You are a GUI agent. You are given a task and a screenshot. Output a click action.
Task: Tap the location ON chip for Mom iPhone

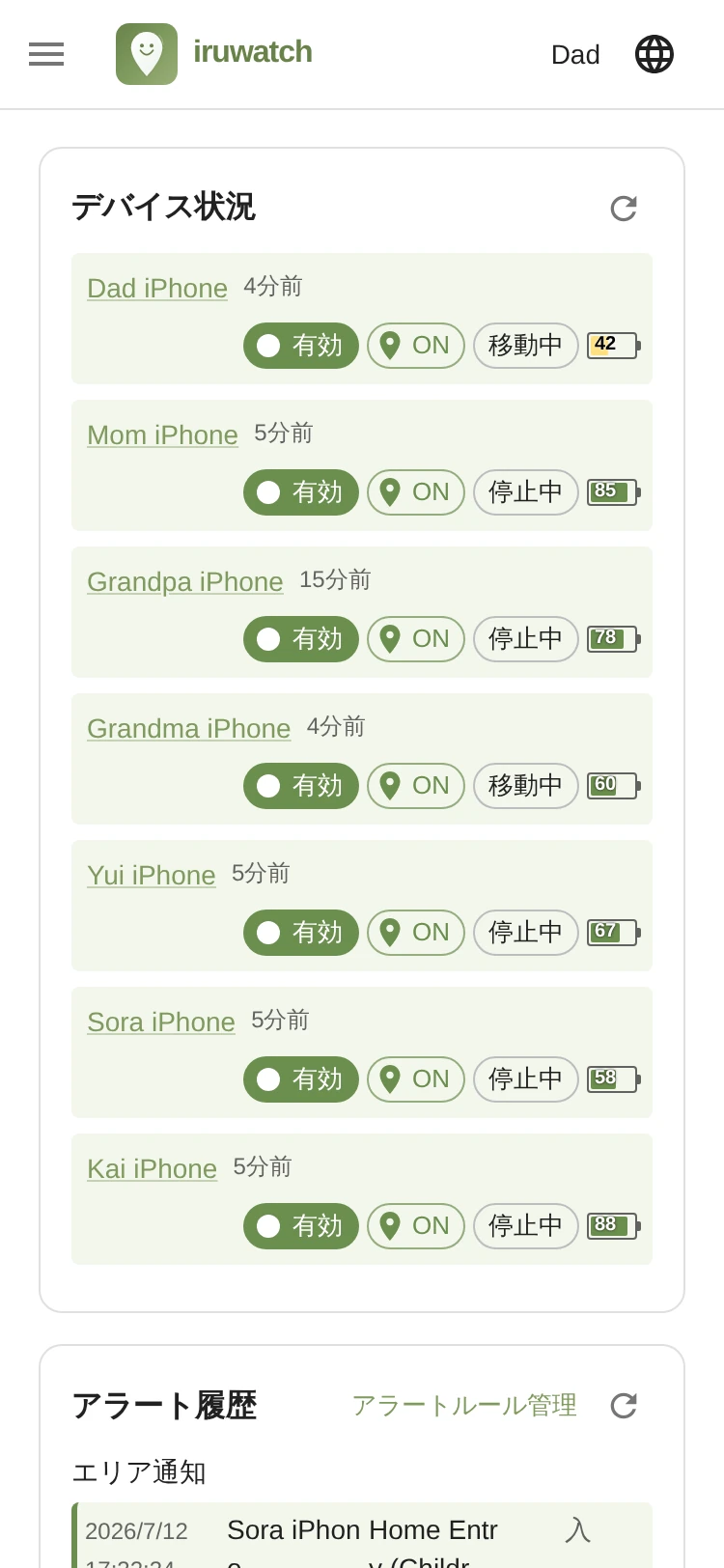pos(416,492)
